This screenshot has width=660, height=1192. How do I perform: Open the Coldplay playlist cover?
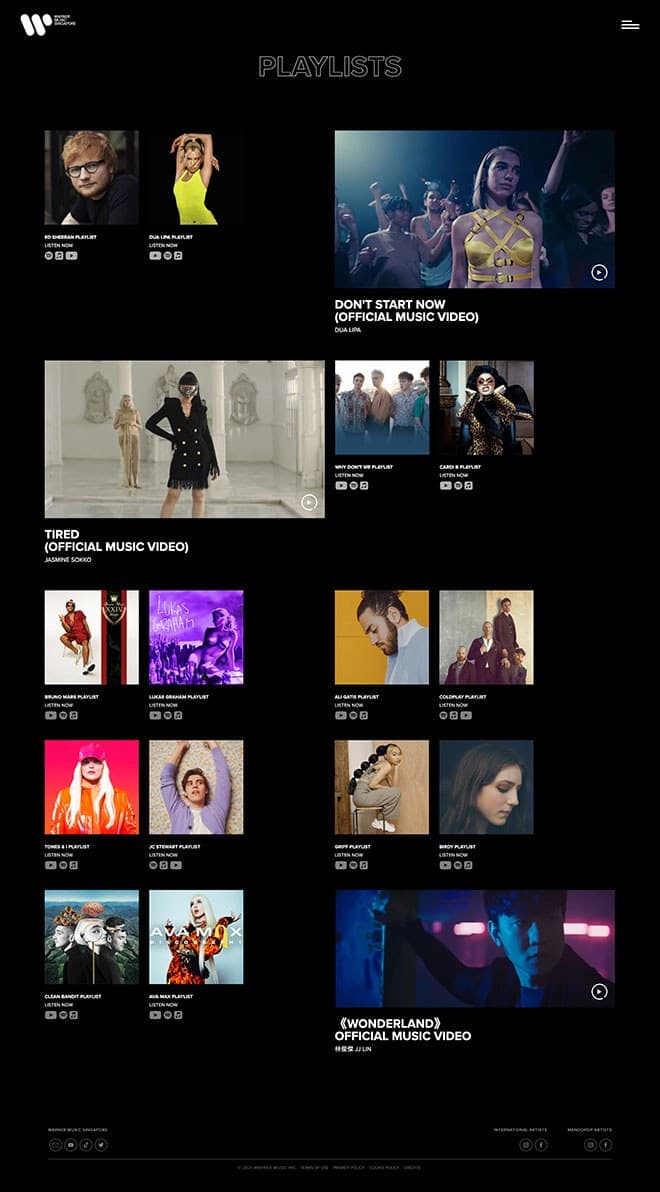pyautogui.click(x=487, y=637)
